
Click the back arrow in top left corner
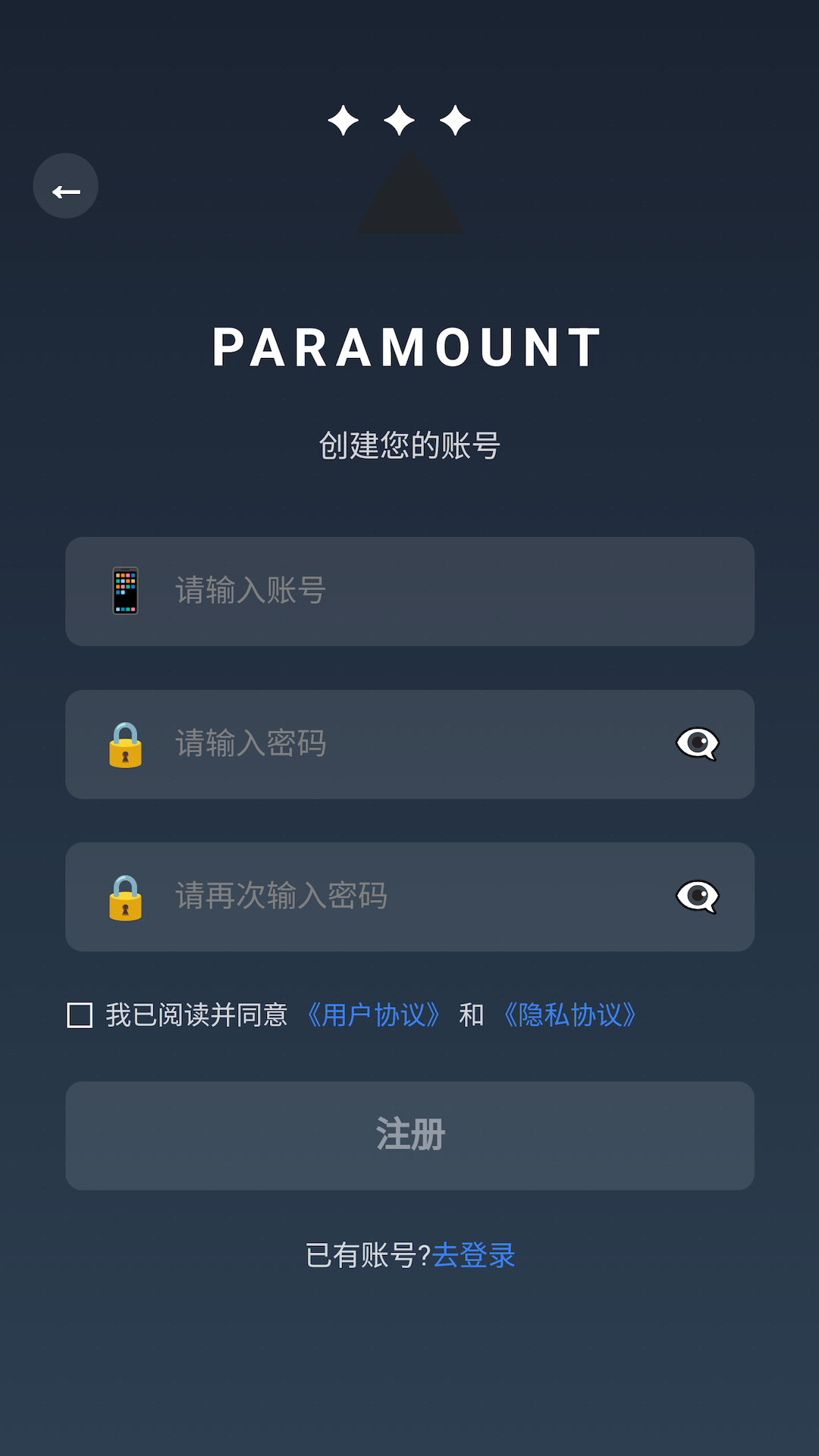(65, 187)
